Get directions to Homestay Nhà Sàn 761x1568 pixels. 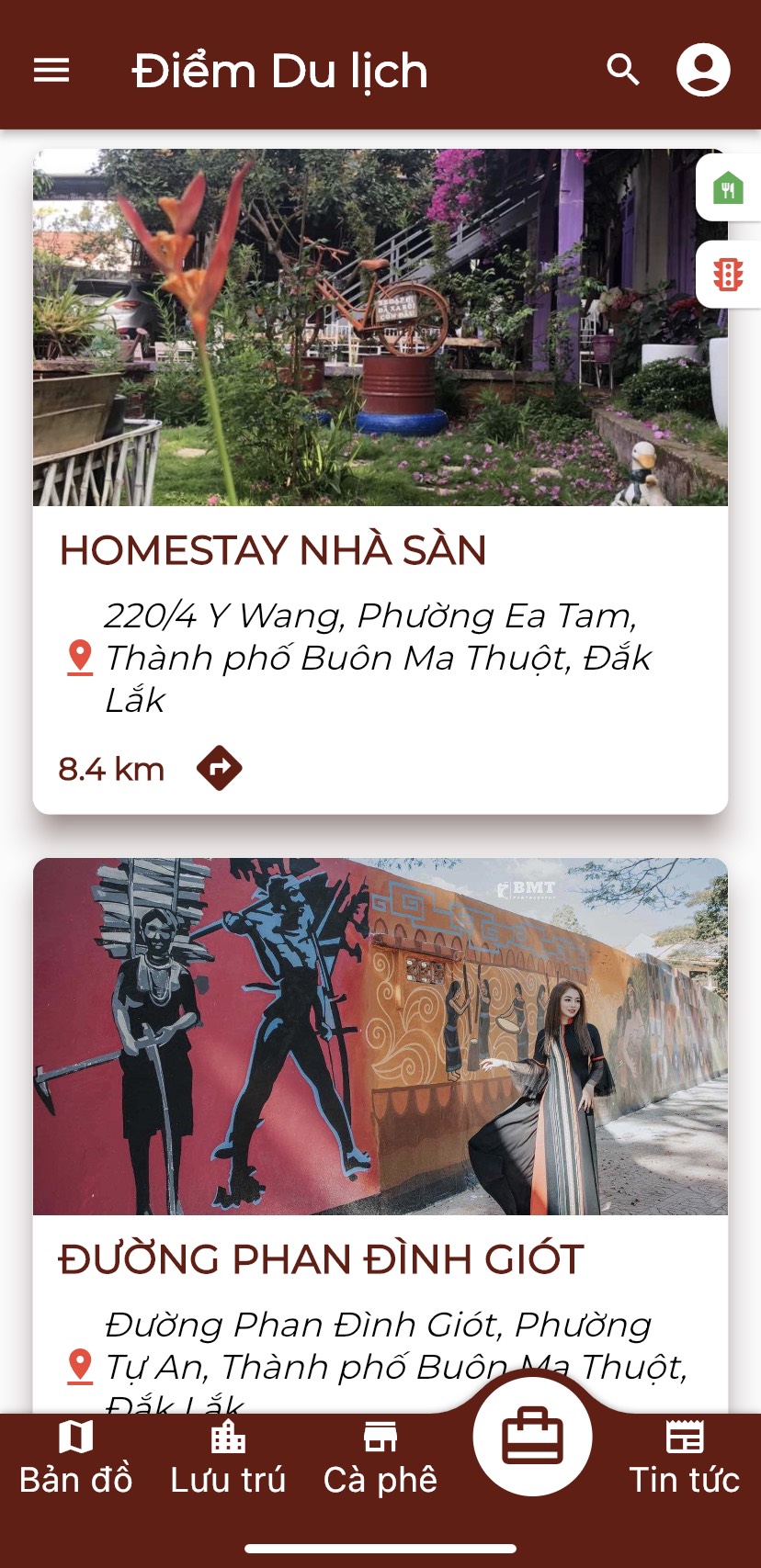(219, 768)
